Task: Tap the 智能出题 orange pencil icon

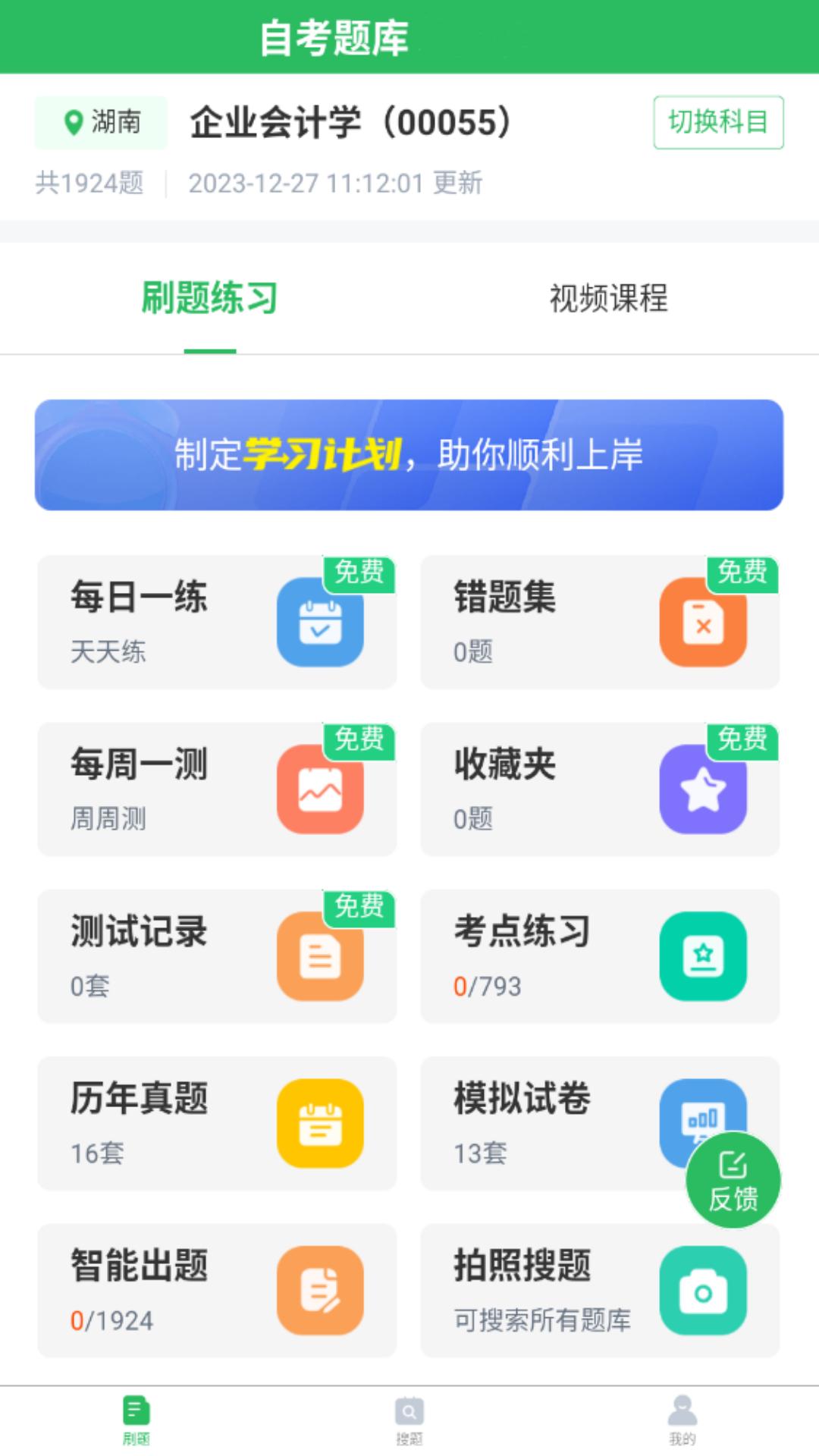Action: (322, 1292)
